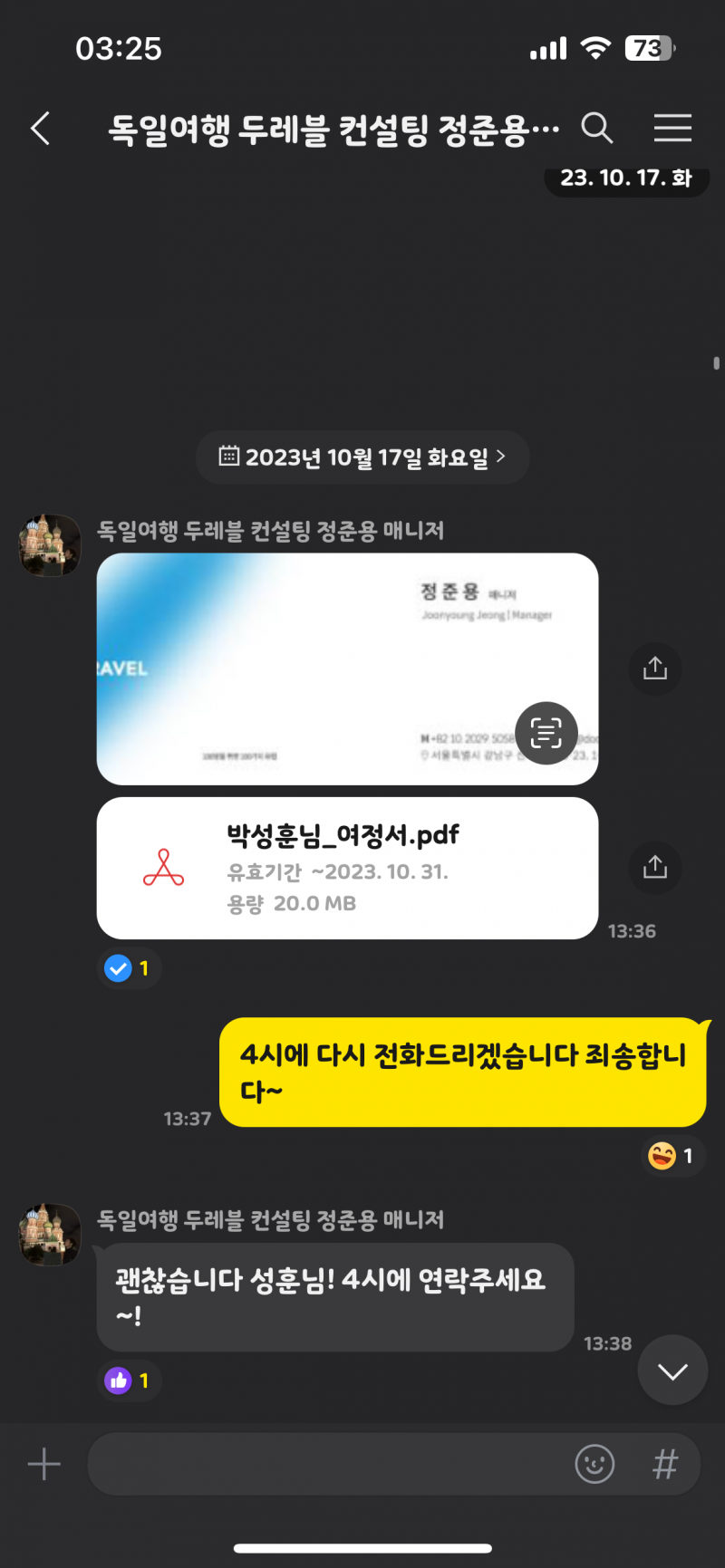The image size is (725, 1568).
Task: Open the date picker for 2023년 10월 17일 화요일
Action: [x=362, y=457]
